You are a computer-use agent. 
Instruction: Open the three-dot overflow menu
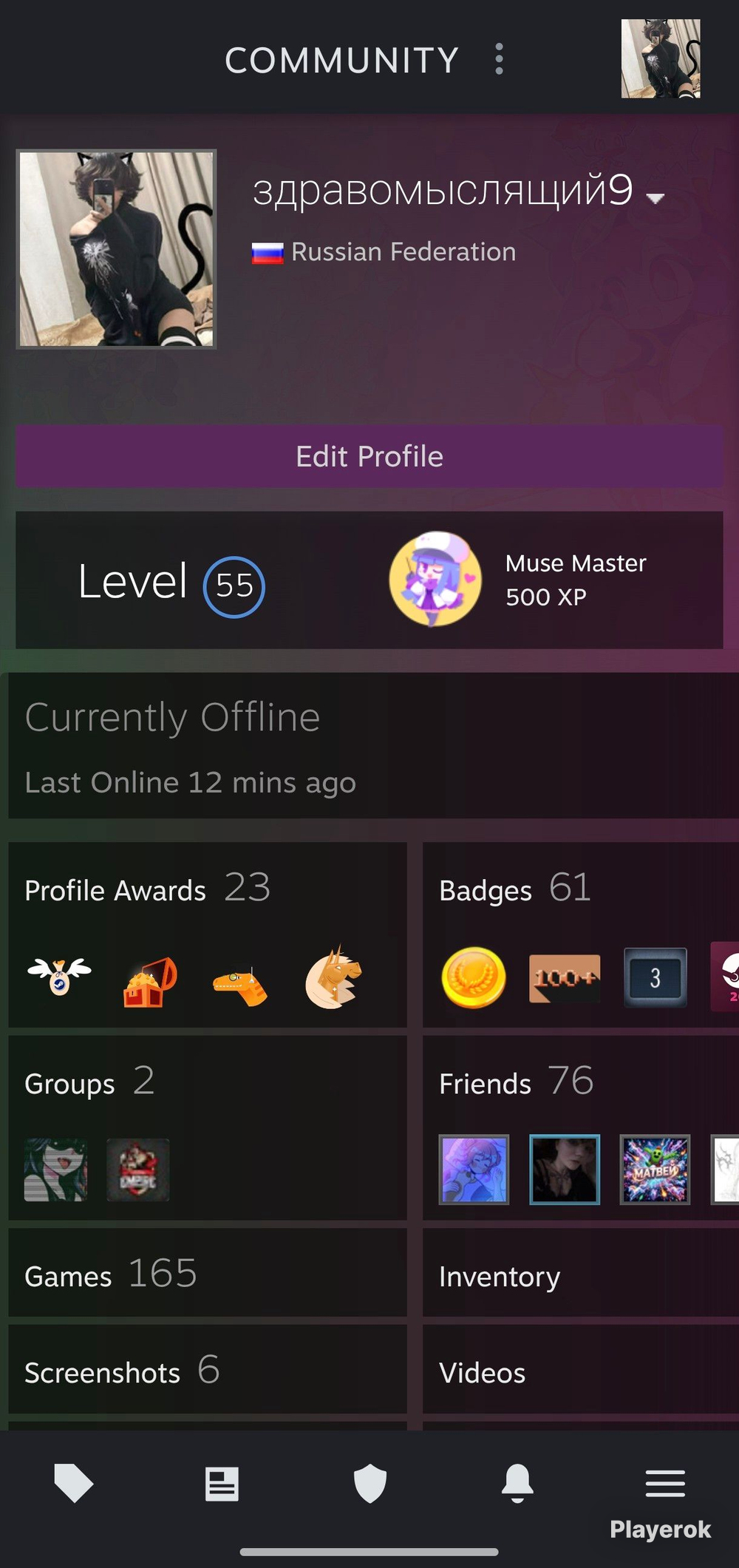[x=500, y=59]
